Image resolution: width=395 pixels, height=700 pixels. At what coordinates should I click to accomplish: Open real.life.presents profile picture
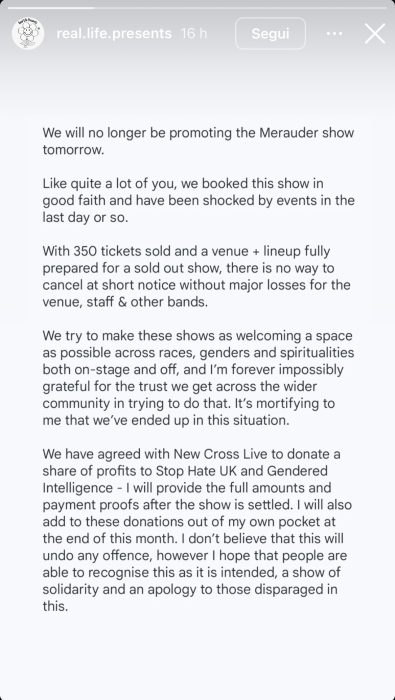[28, 33]
